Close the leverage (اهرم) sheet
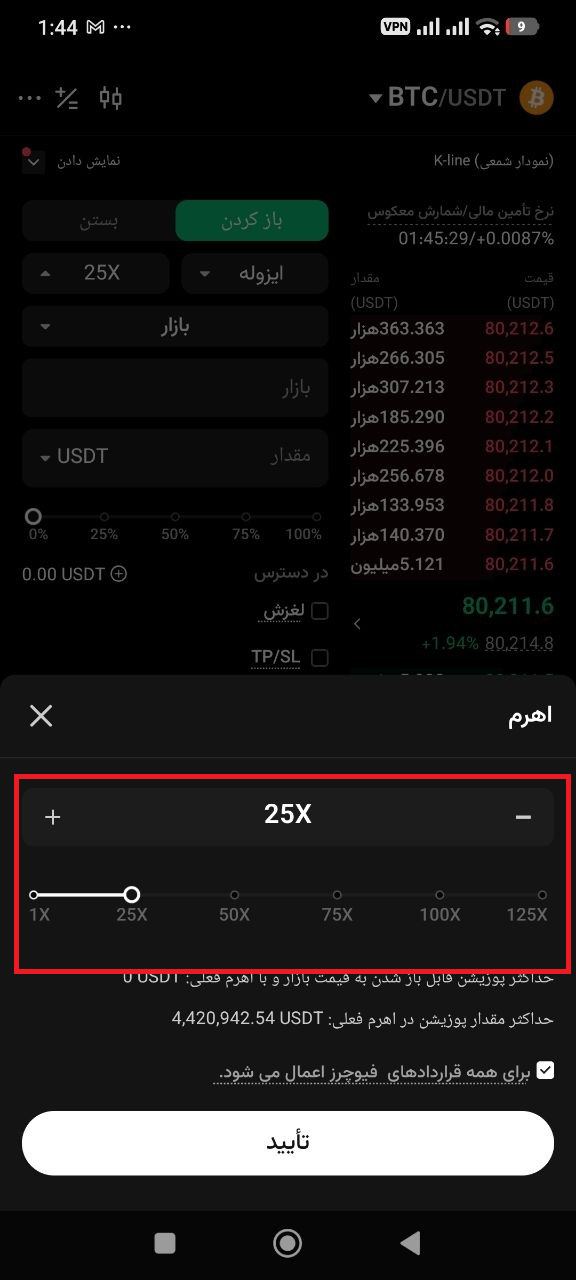The image size is (576, 1280). pos(41,715)
